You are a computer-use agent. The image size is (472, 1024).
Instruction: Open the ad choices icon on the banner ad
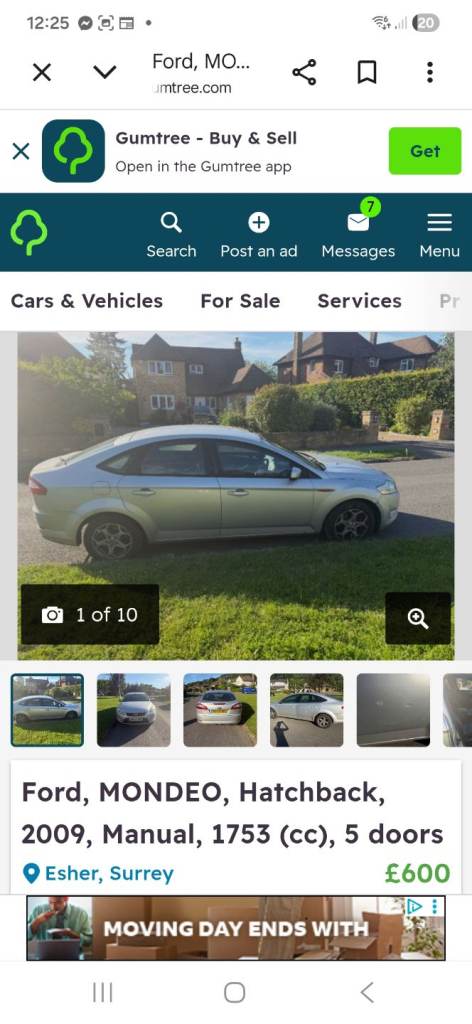tap(415, 906)
